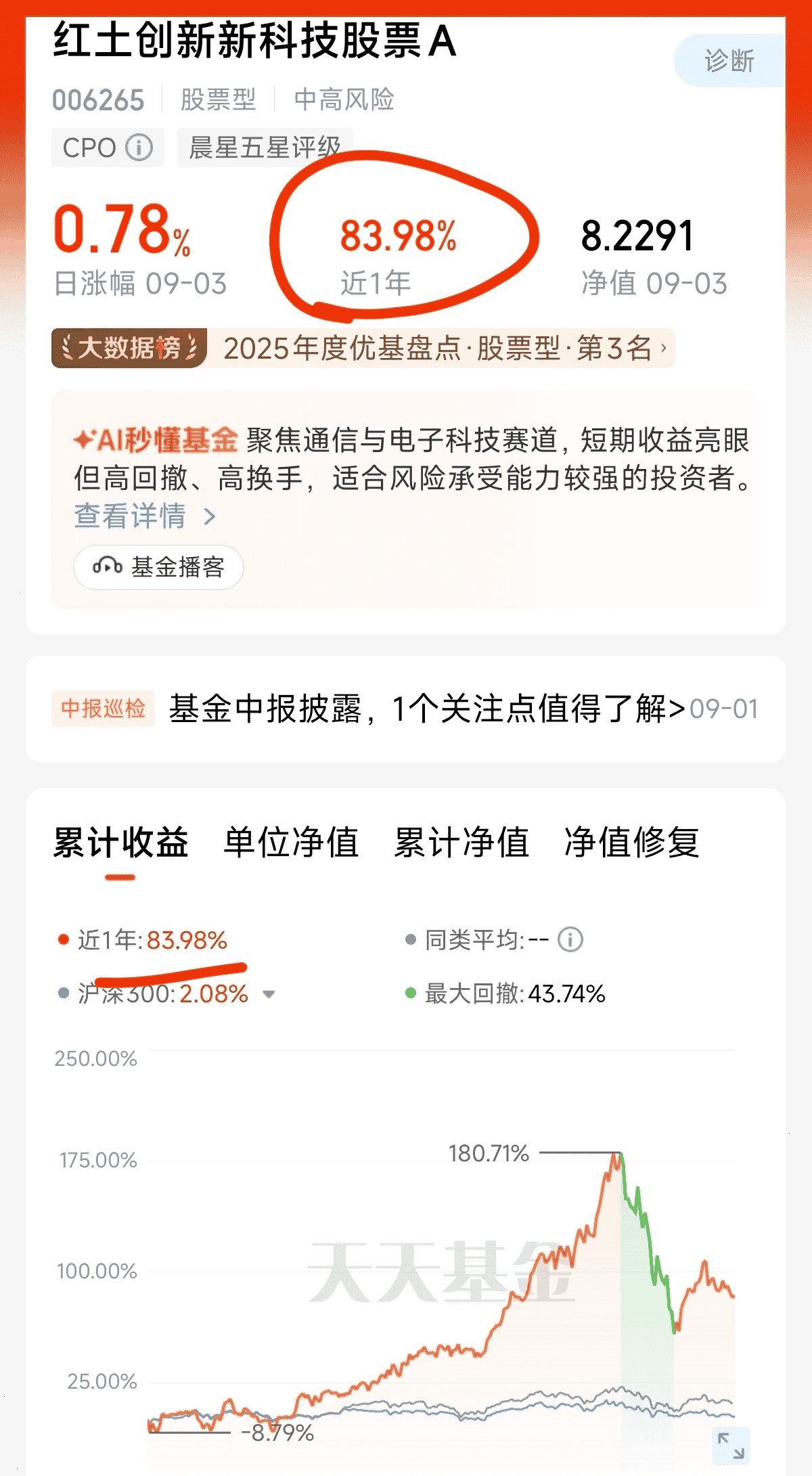The width and height of the screenshot is (812, 1476).
Task: Tap the CPO info icon
Action: (140, 148)
